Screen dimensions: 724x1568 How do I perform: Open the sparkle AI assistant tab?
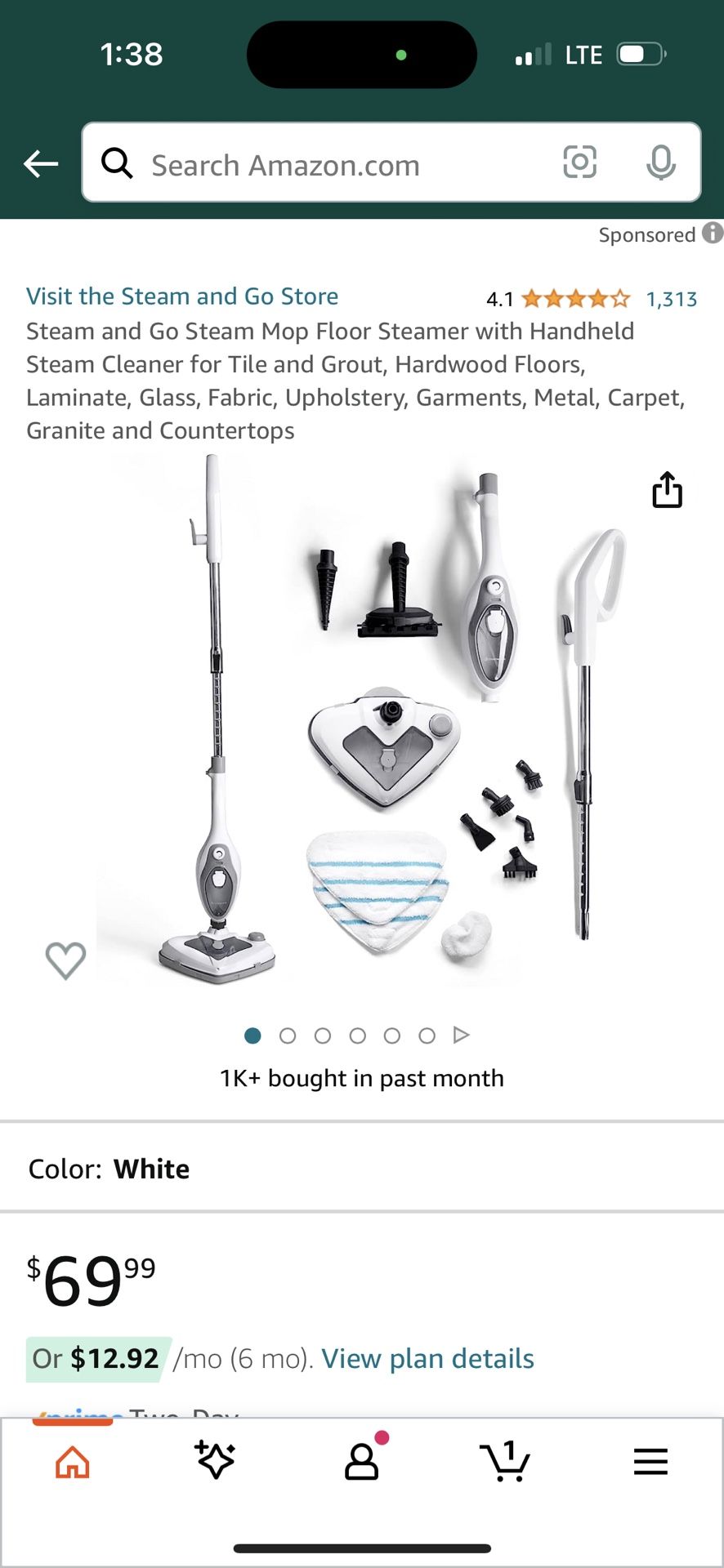click(x=215, y=1460)
